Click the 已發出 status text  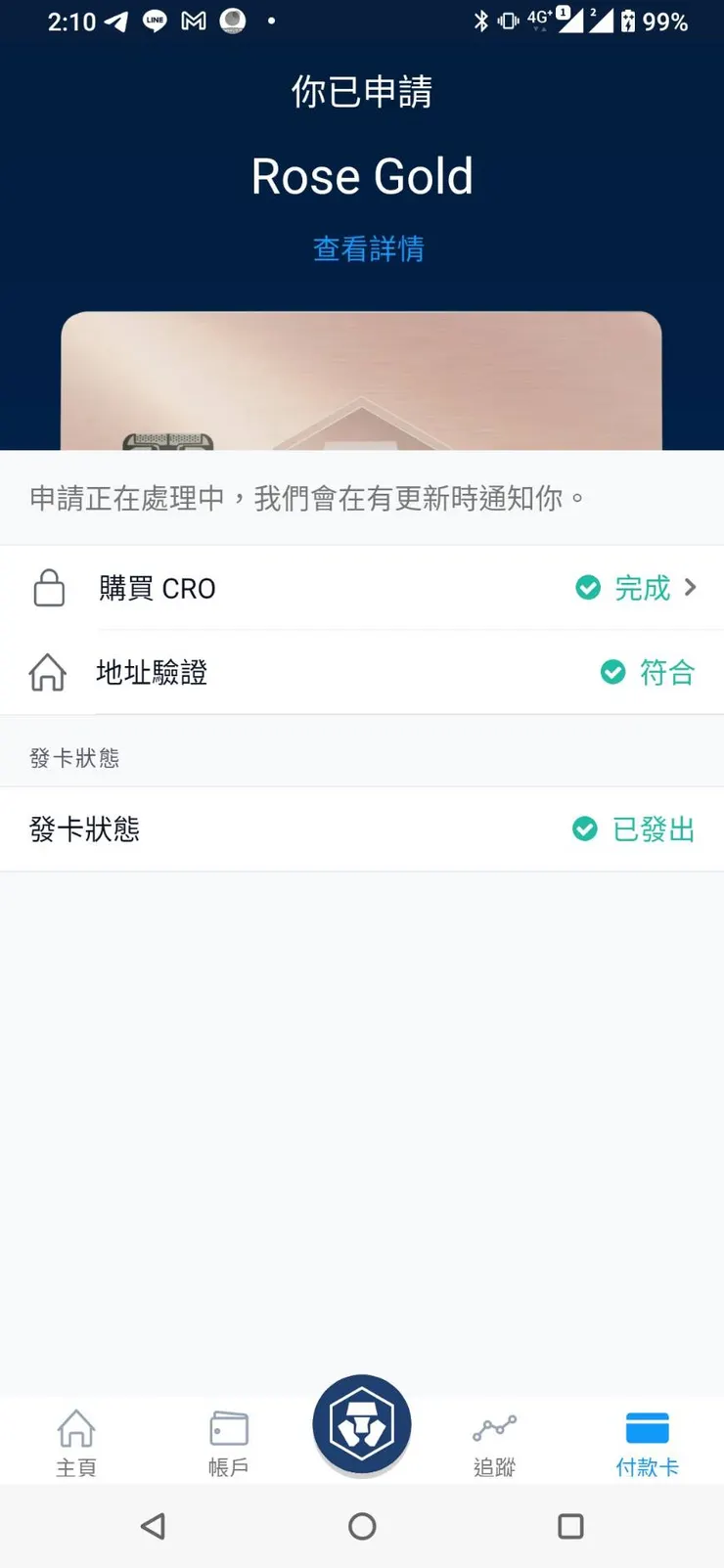pos(654,829)
